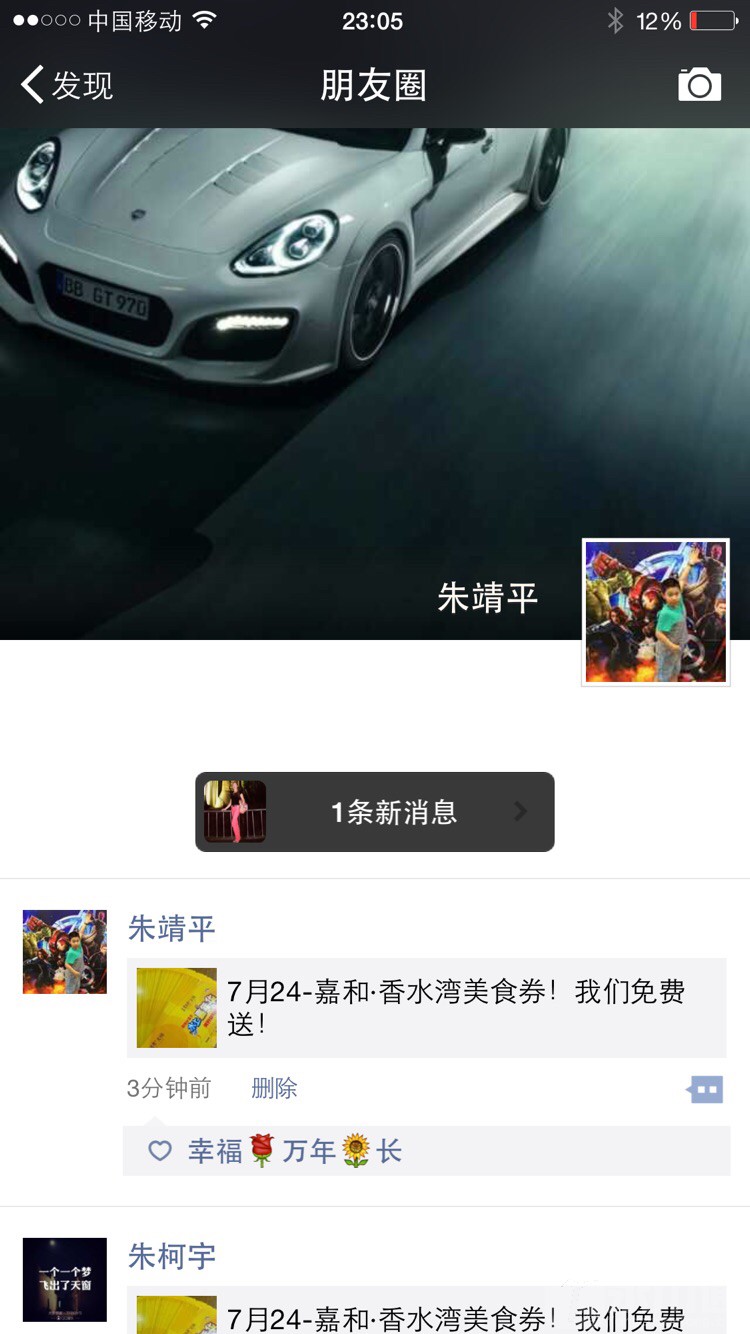
Task: Open the camera to post a moment
Action: click(699, 85)
